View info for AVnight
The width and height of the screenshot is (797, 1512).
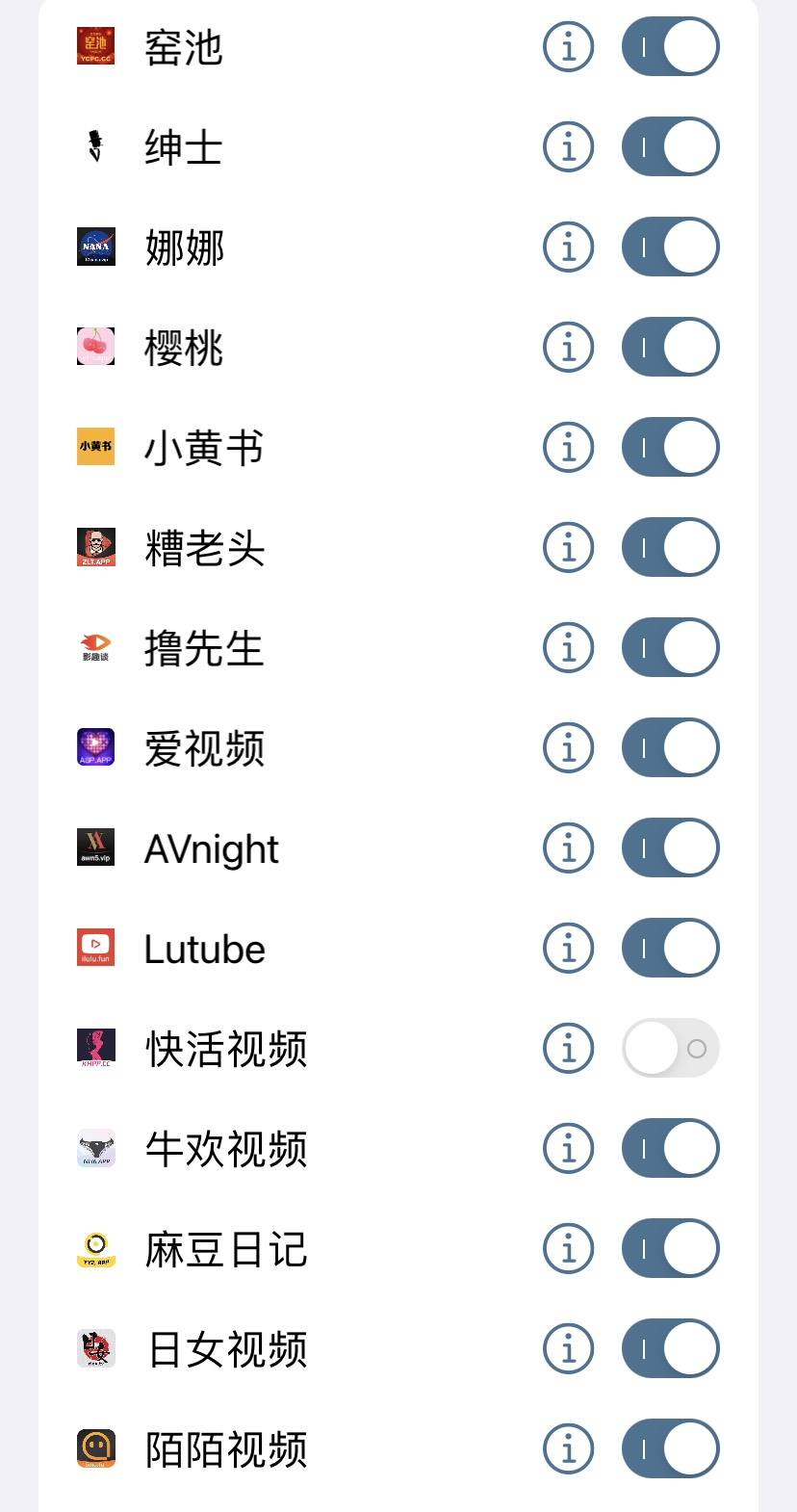[569, 847]
